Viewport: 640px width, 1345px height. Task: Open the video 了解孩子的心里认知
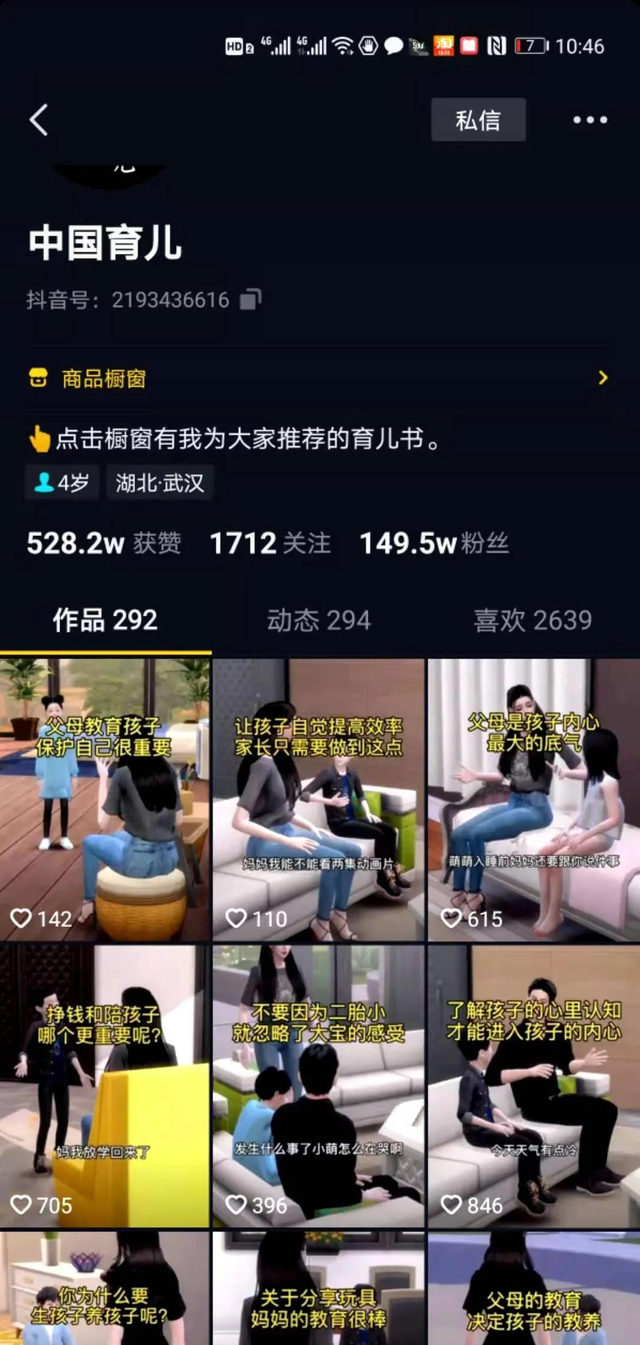tap(533, 1086)
